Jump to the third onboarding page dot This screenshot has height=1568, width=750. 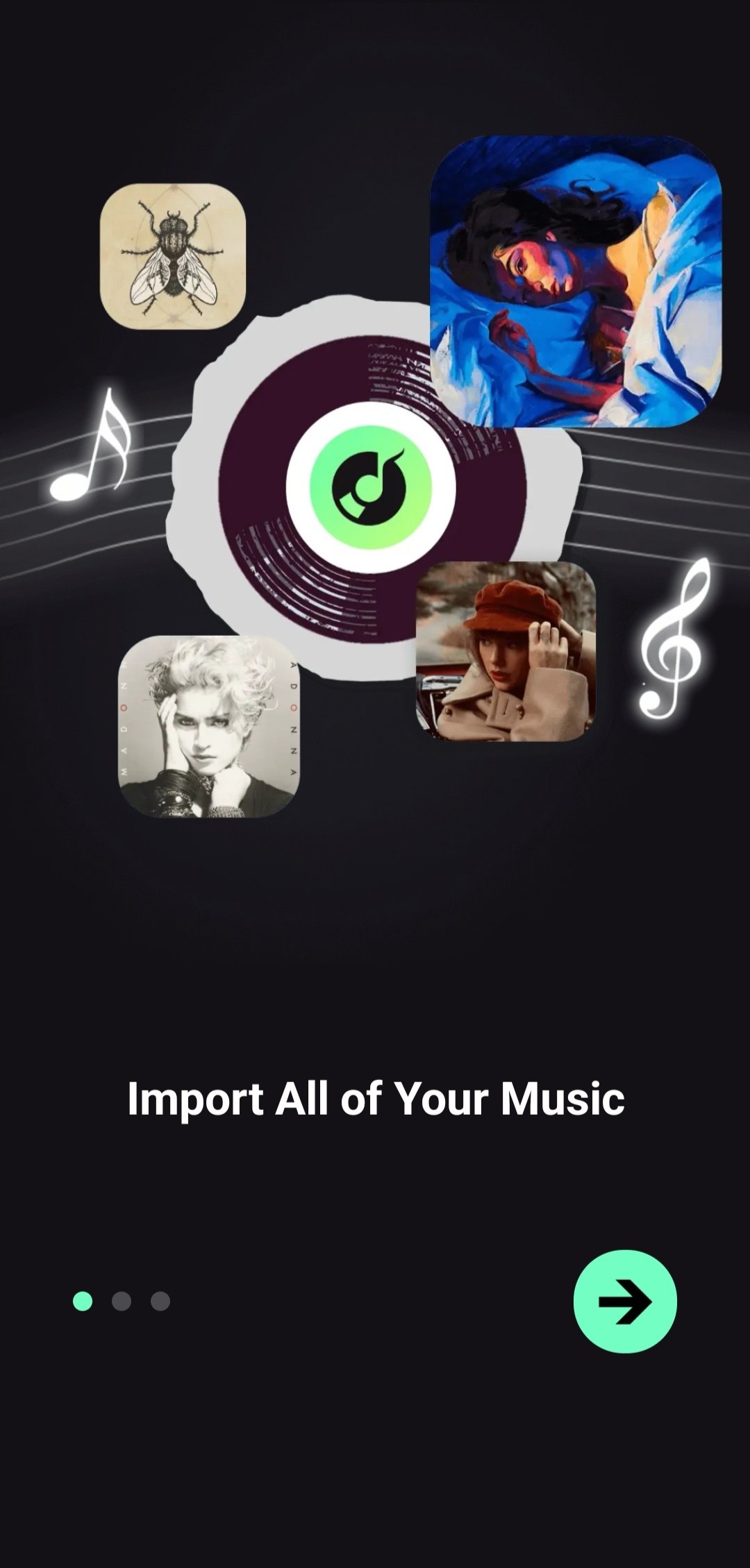(160, 1301)
